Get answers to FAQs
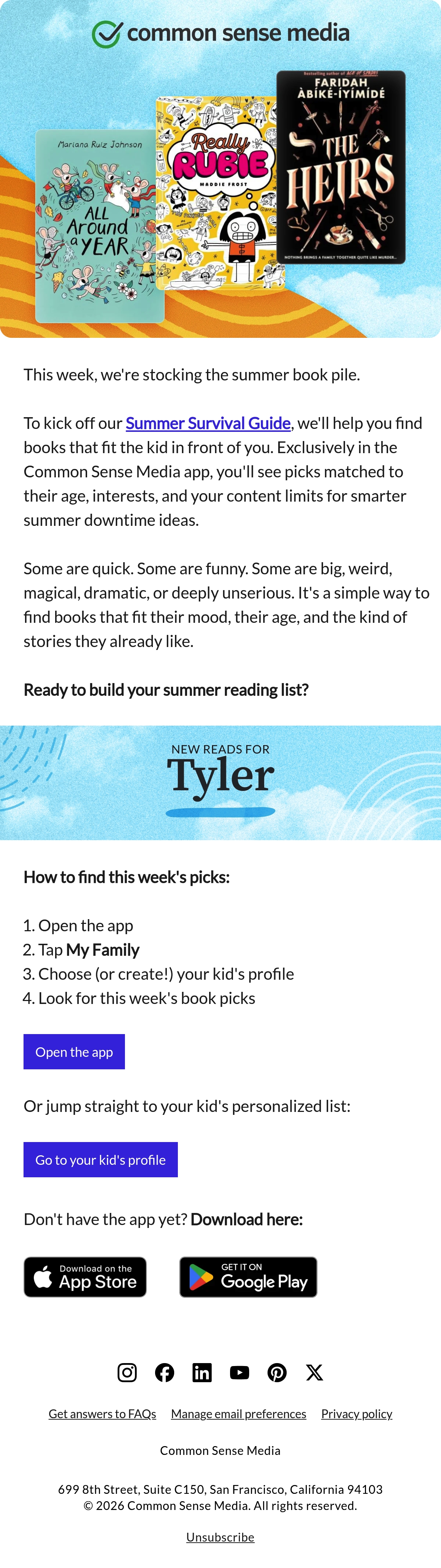The image size is (441, 1568). click(x=102, y=1414)
